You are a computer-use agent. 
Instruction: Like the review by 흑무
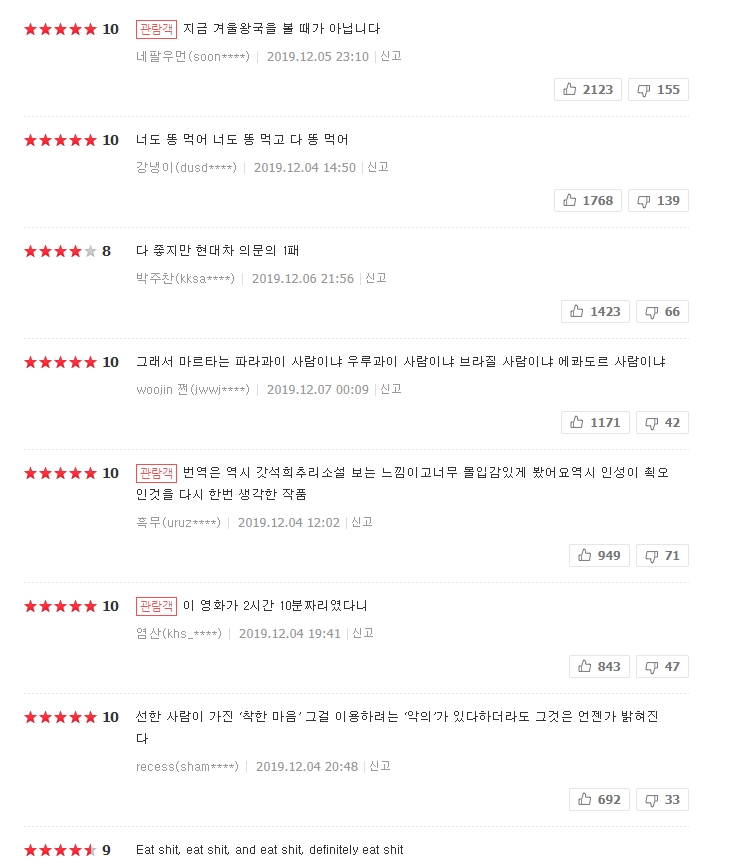coord(599,556)
